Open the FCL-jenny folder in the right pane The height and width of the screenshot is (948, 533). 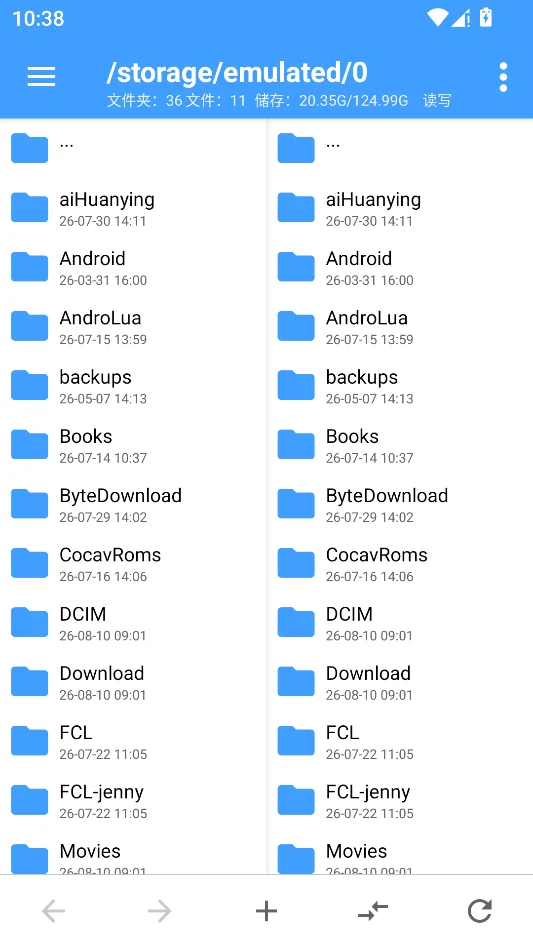[400, 800]
